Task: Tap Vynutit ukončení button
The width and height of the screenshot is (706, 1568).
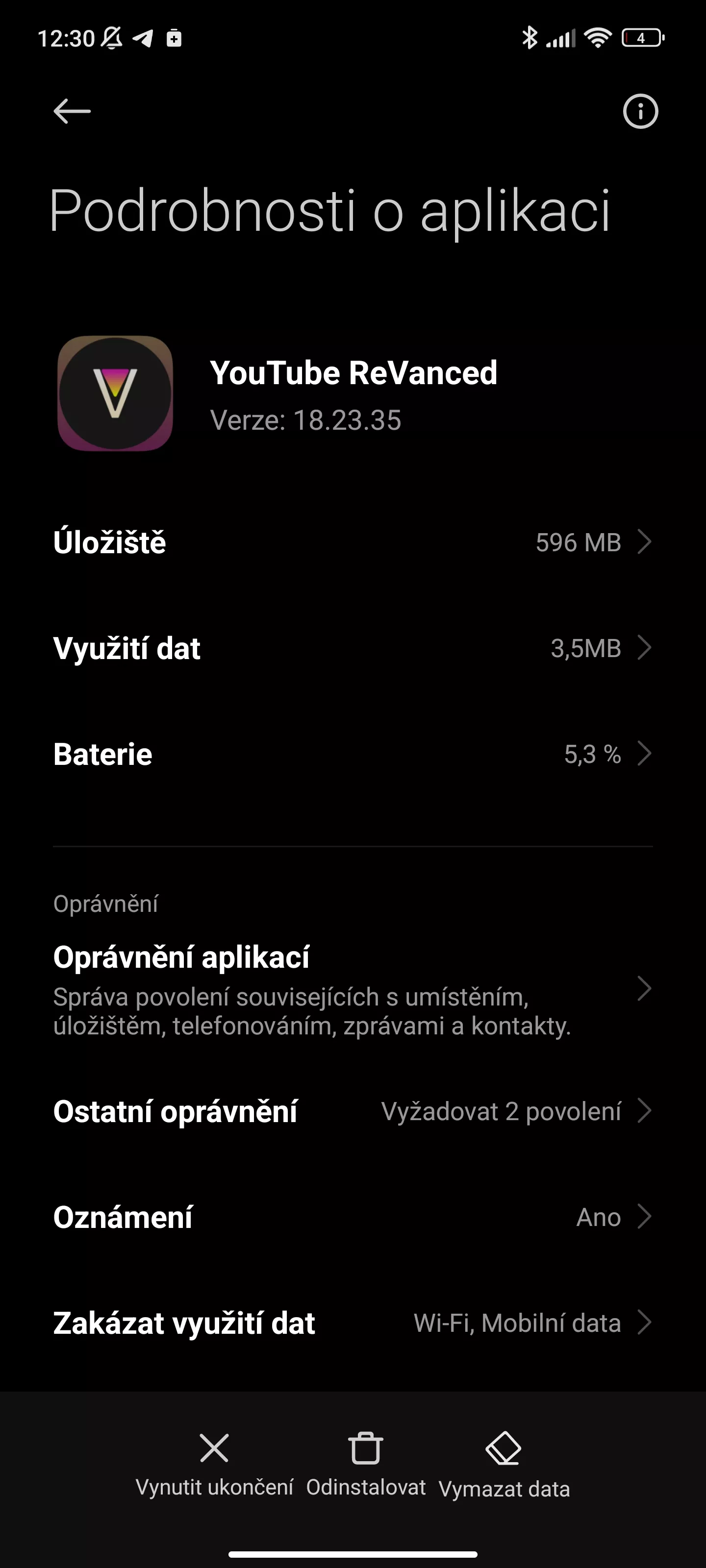Action: (214, 1465)
